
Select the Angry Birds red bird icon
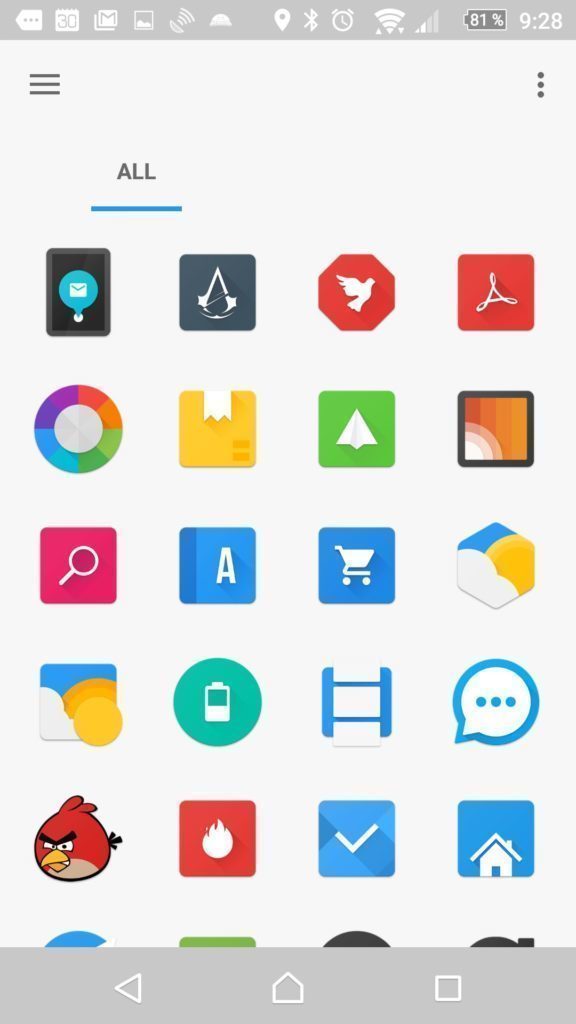pos(78,839)
